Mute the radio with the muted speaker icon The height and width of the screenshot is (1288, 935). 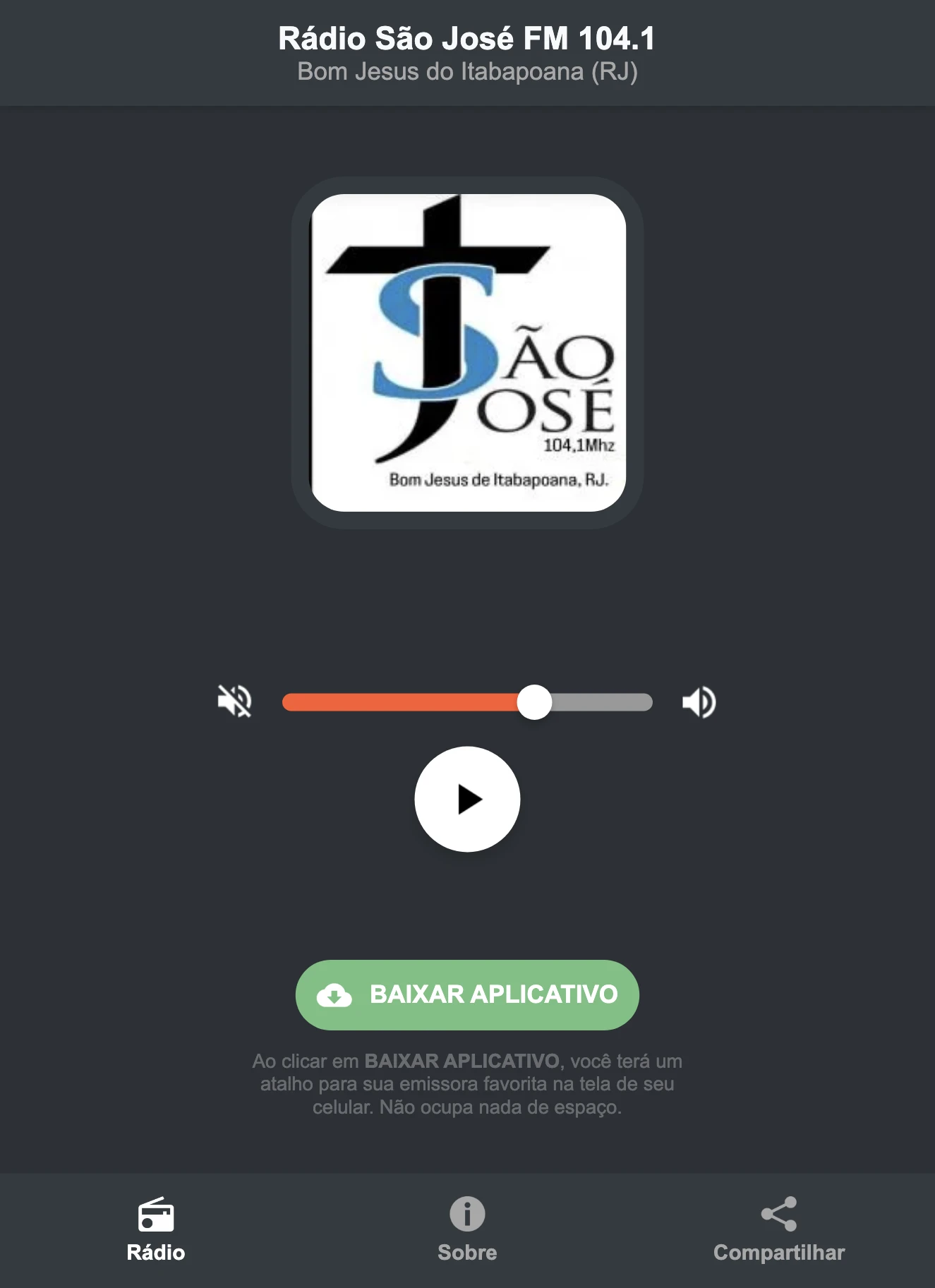[x=236, y=701]
